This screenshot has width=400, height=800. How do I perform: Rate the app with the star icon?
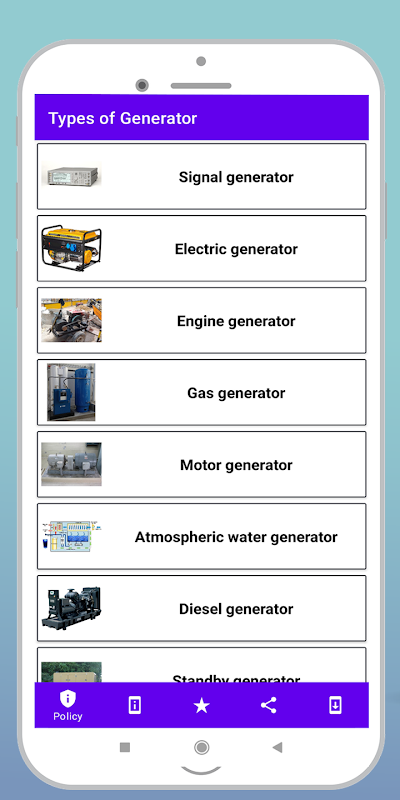[202, 706]
